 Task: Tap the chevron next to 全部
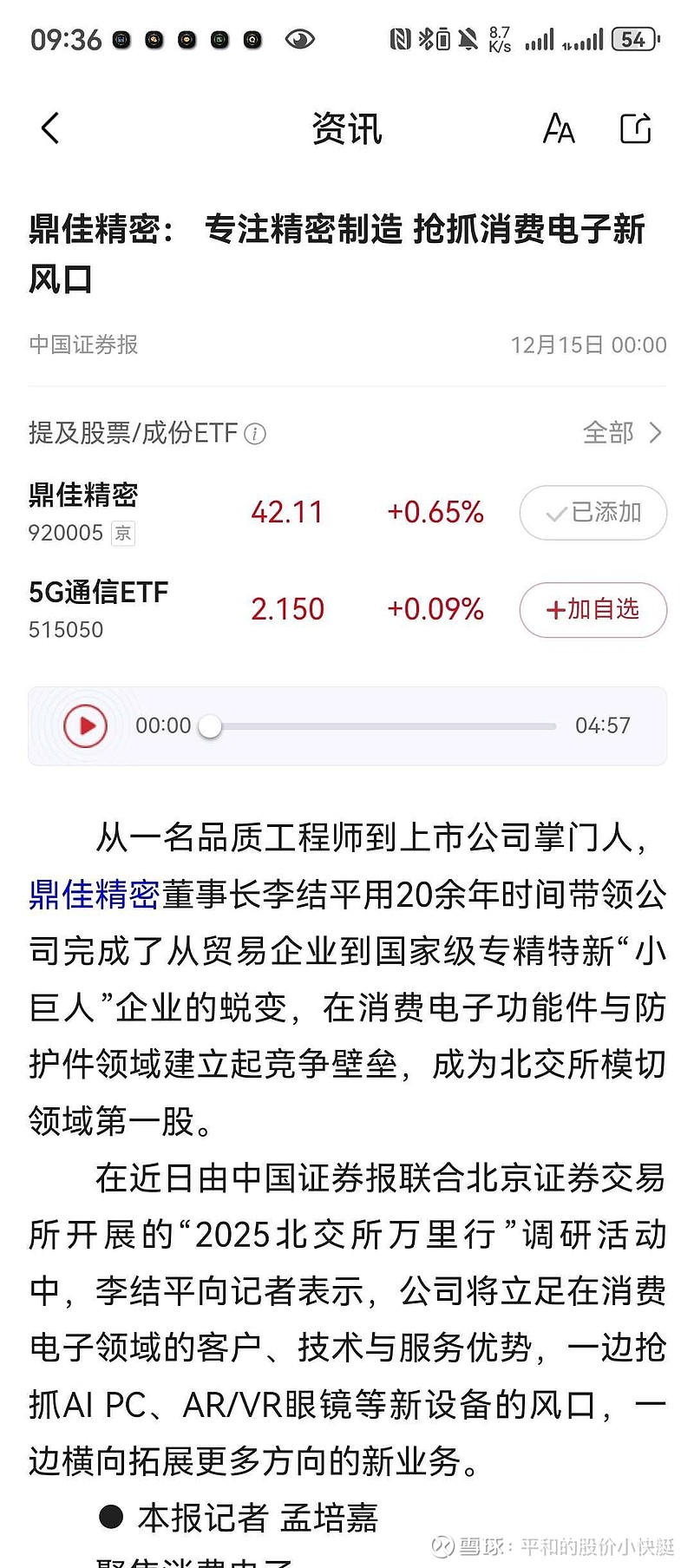pos(657,432)
